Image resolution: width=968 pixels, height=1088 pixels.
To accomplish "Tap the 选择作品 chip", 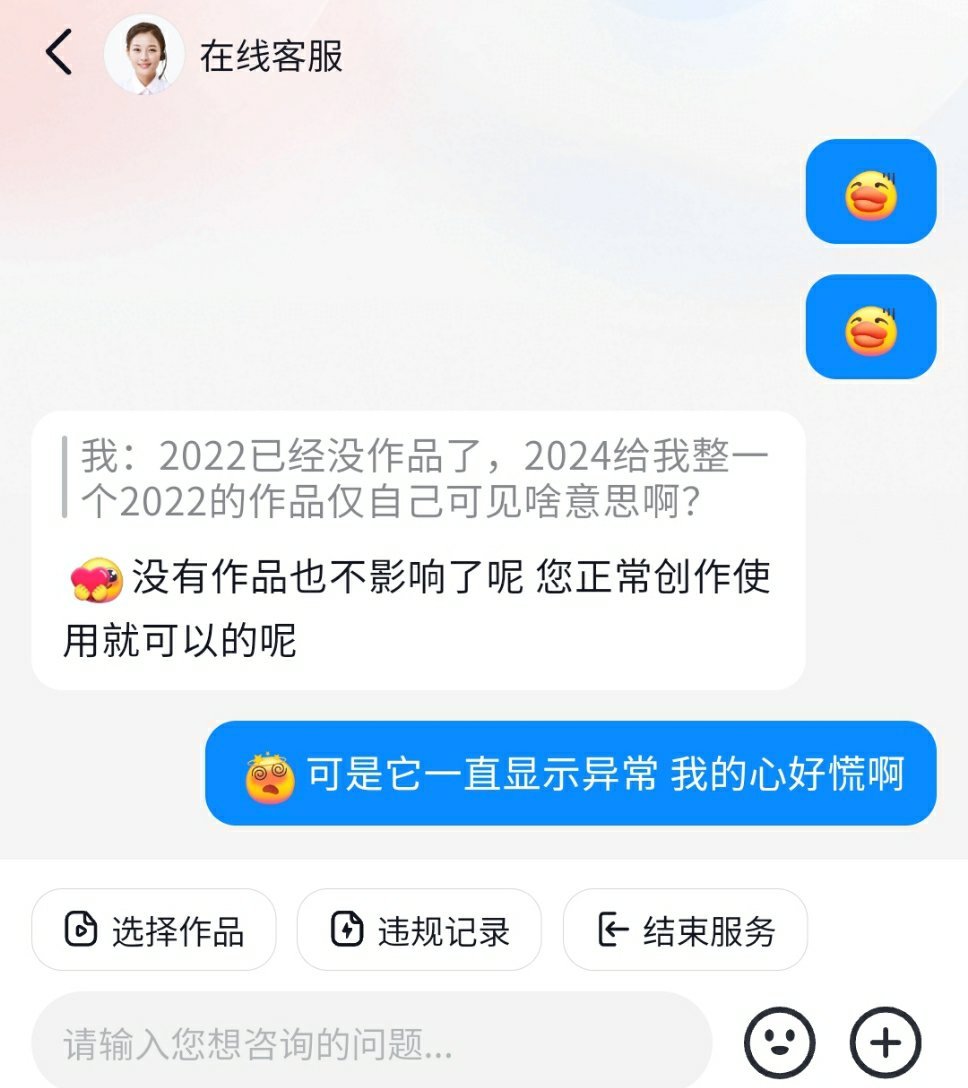I will click(x=153, y=930).
